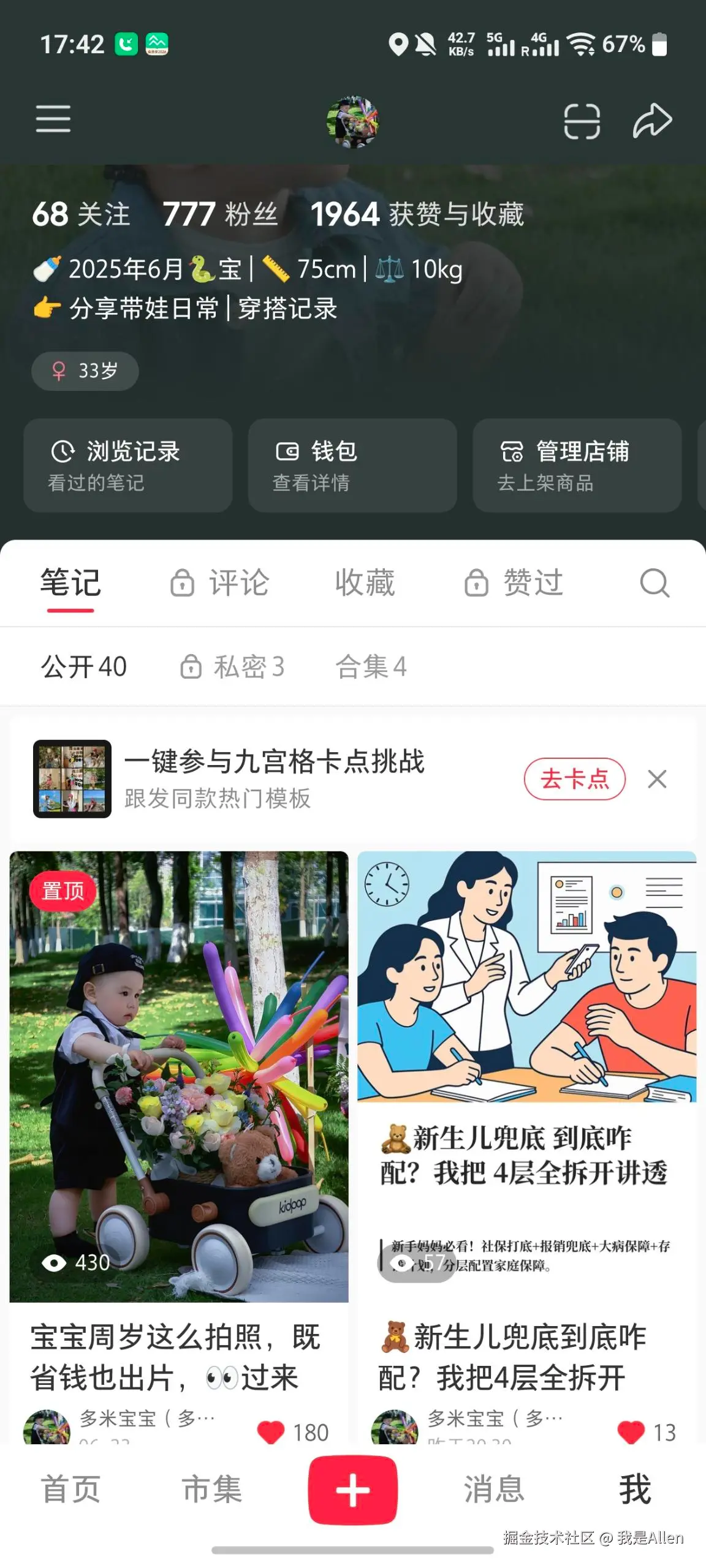Show 合集 4 collections
The image size is (706, 1568).
click(371, 666)
